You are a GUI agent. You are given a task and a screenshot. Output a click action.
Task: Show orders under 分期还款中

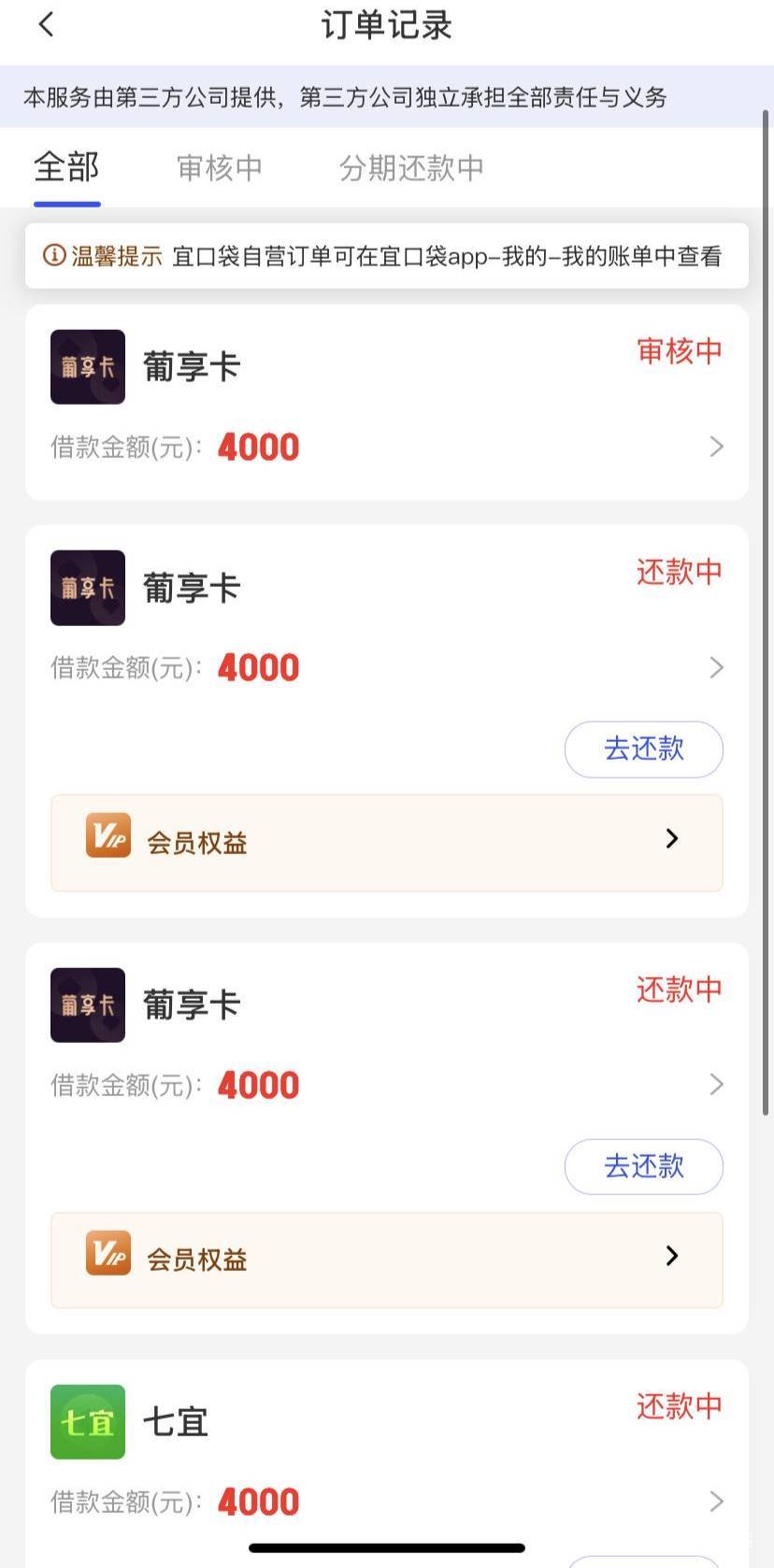pyautogui.click(x=411, y=168)
